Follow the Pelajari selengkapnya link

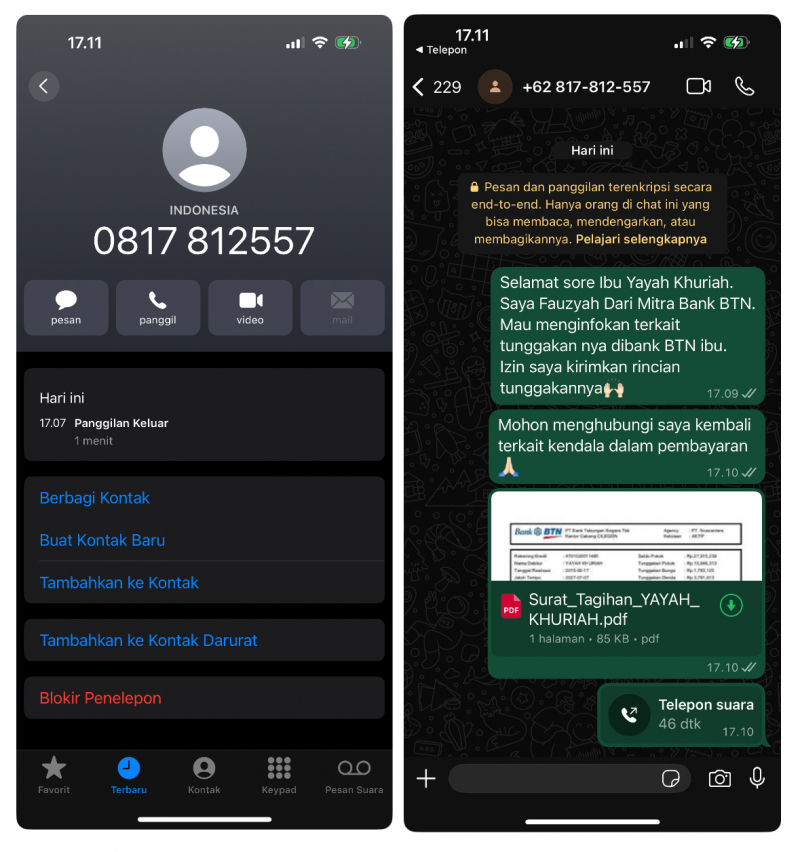pyautogui.click(x=641, y=239)
